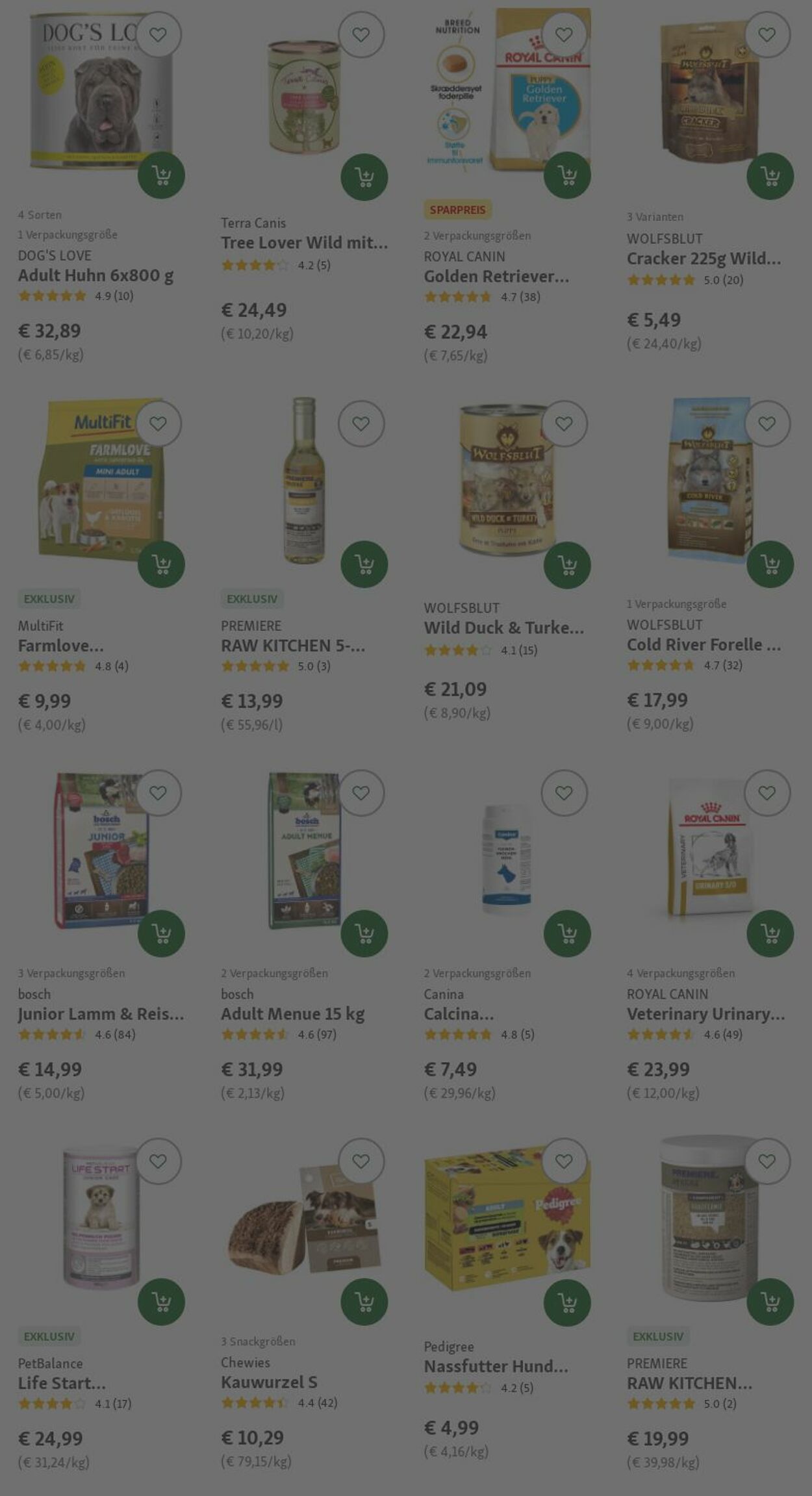Add Pedigree Nassfutter Hund to cart

click(567, 1302)
